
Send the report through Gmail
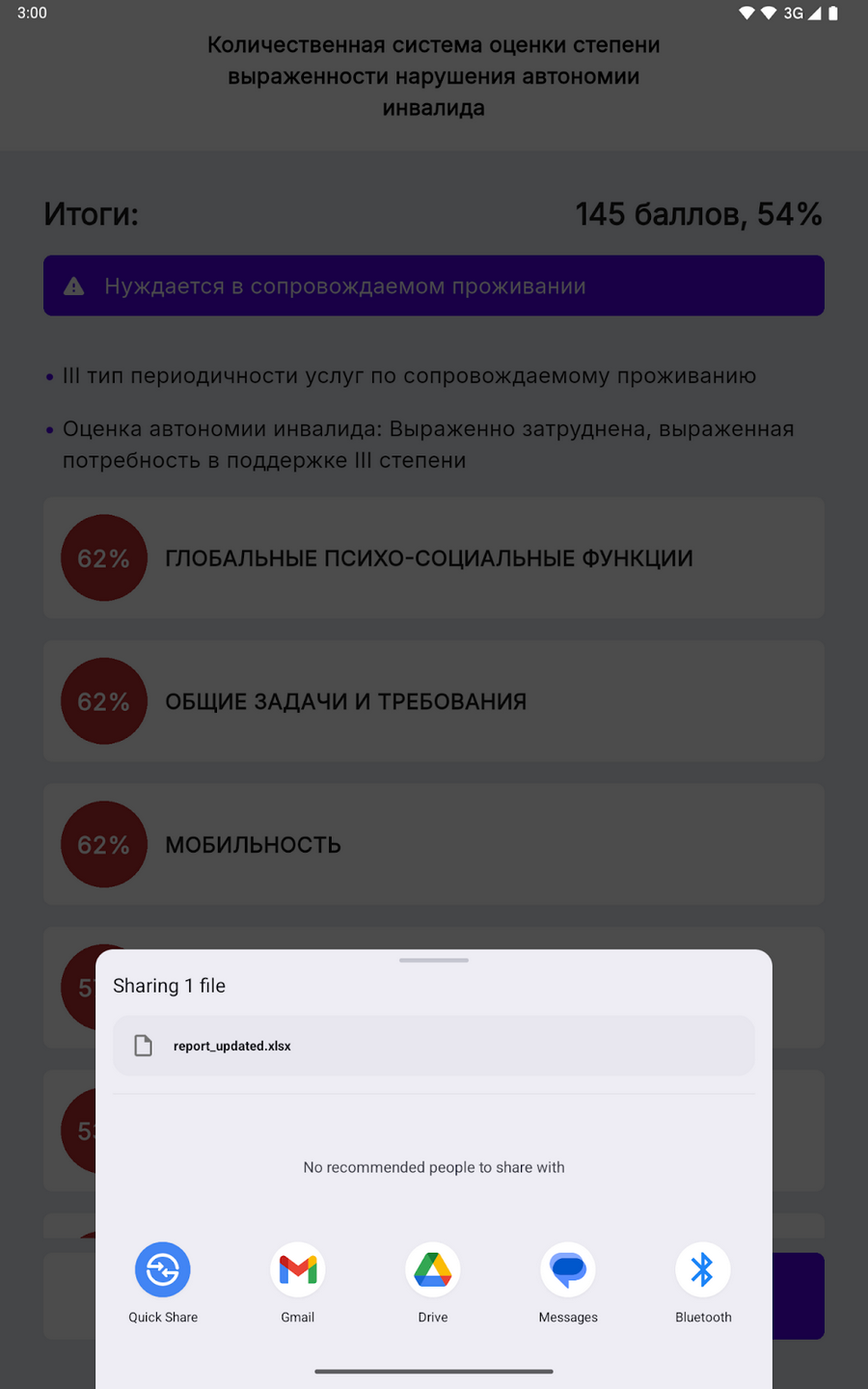point(298,1269)
